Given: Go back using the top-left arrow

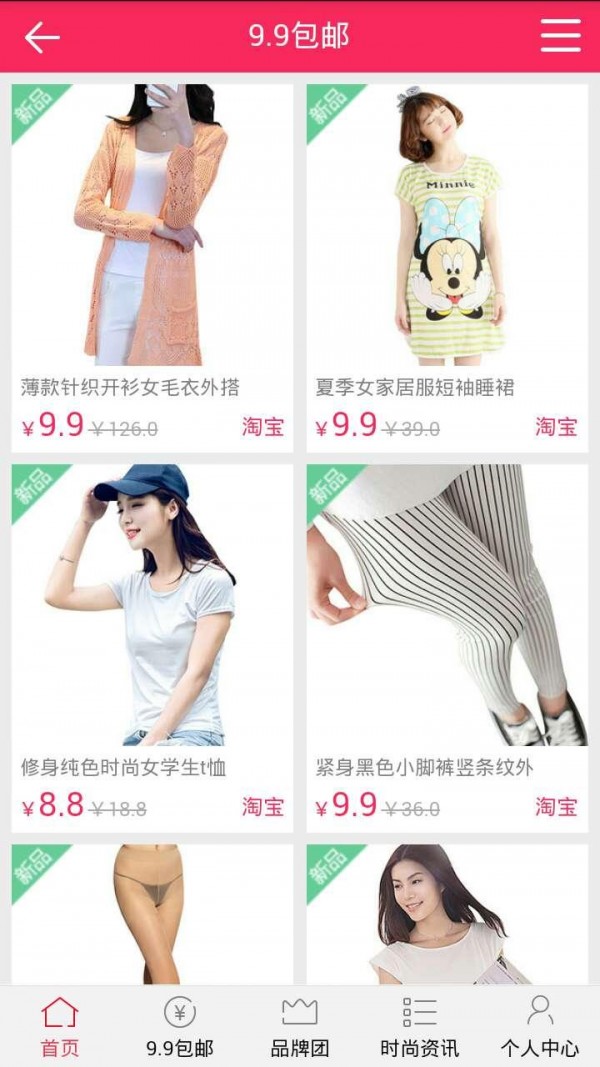Looking at the screenshot, I should pyautogui.click(x=42, y=37).
